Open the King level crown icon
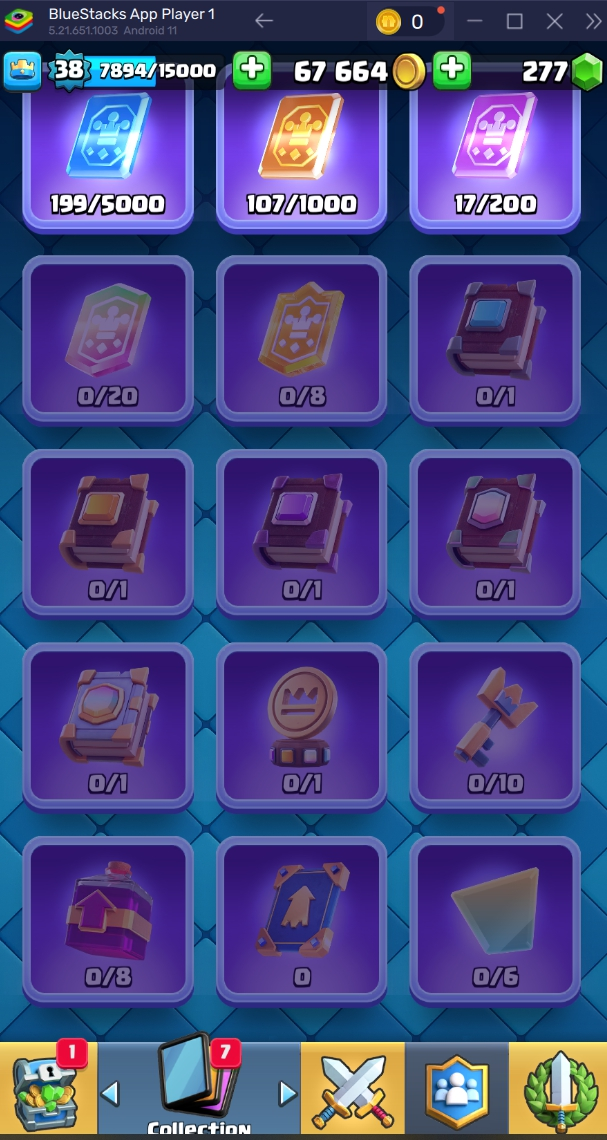 pos(21,70)
